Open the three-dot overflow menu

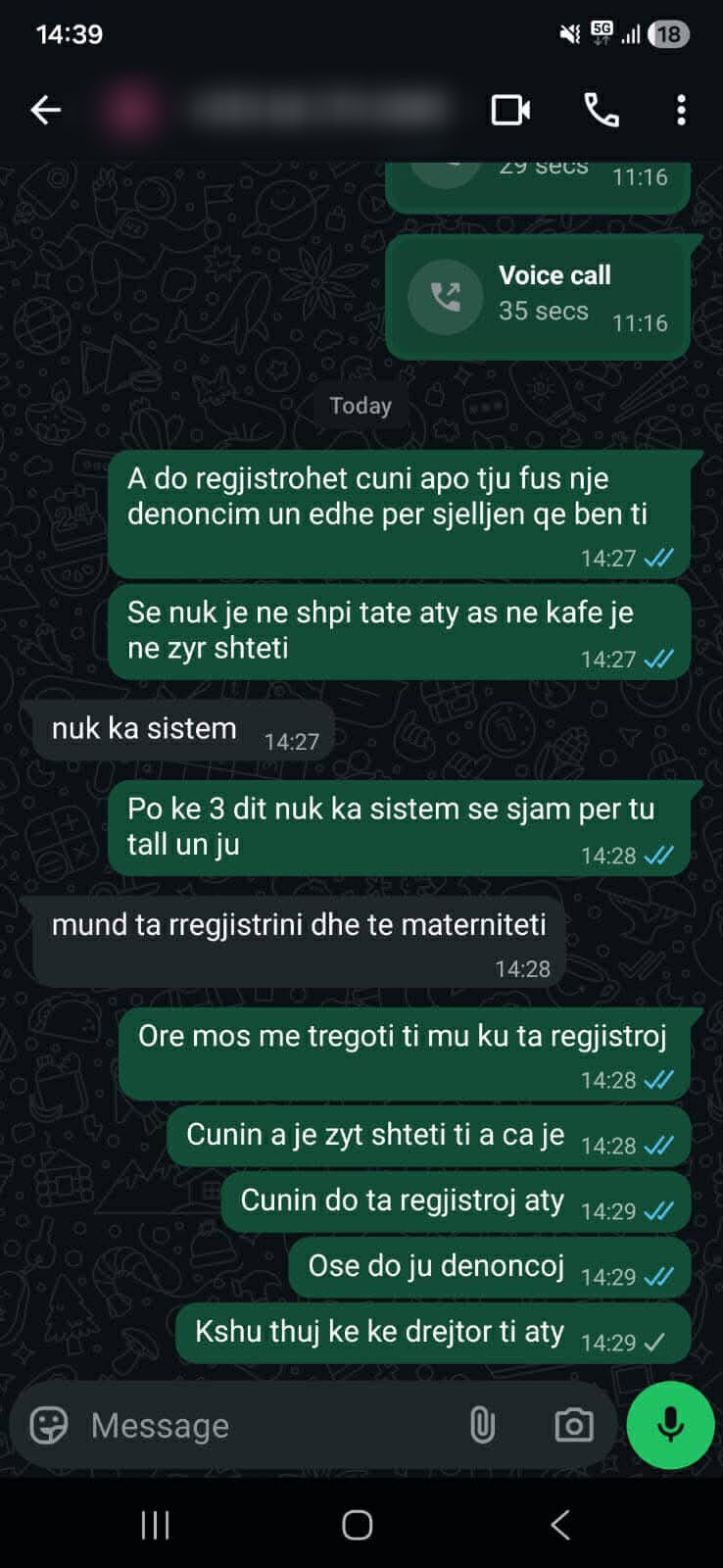point(681,110)
